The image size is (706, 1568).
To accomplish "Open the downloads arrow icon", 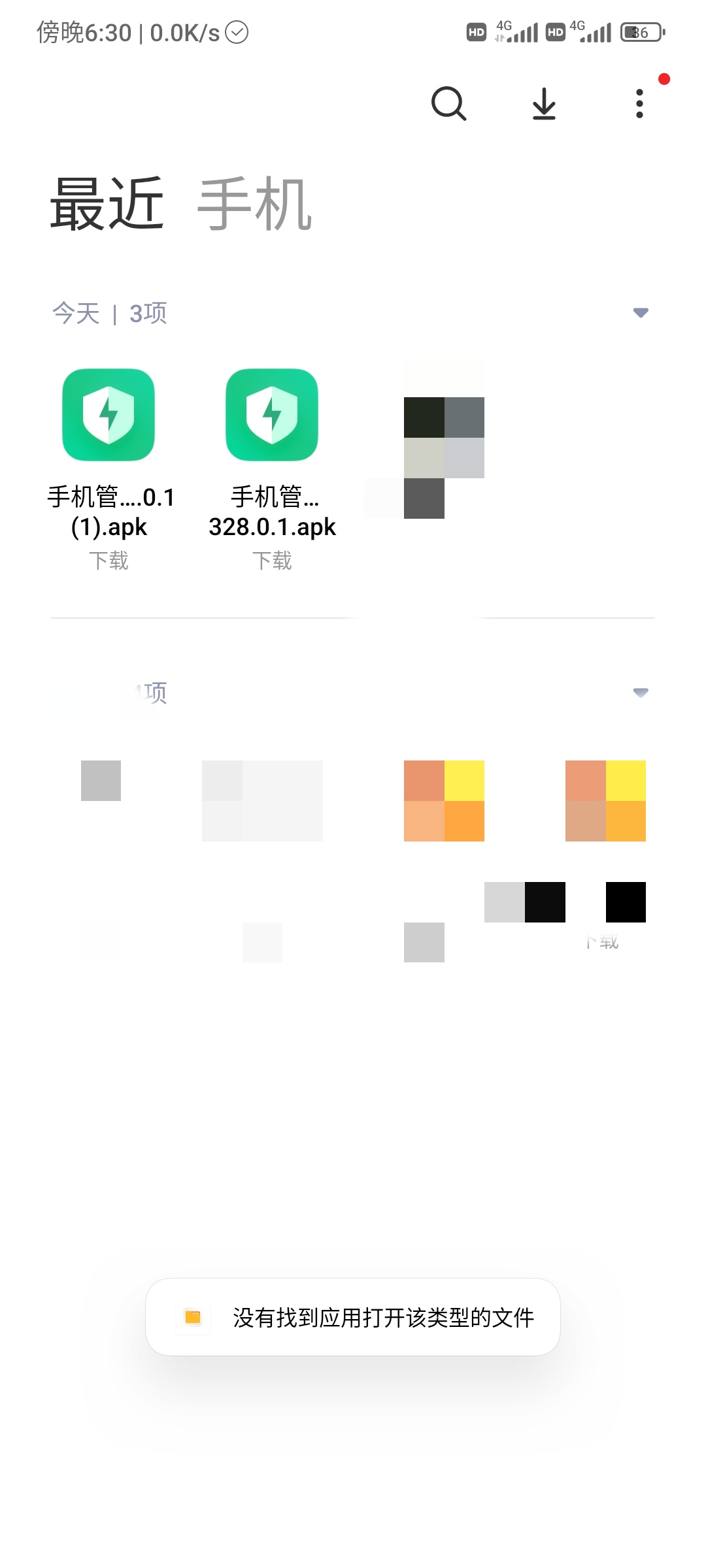I will [544, 103].
